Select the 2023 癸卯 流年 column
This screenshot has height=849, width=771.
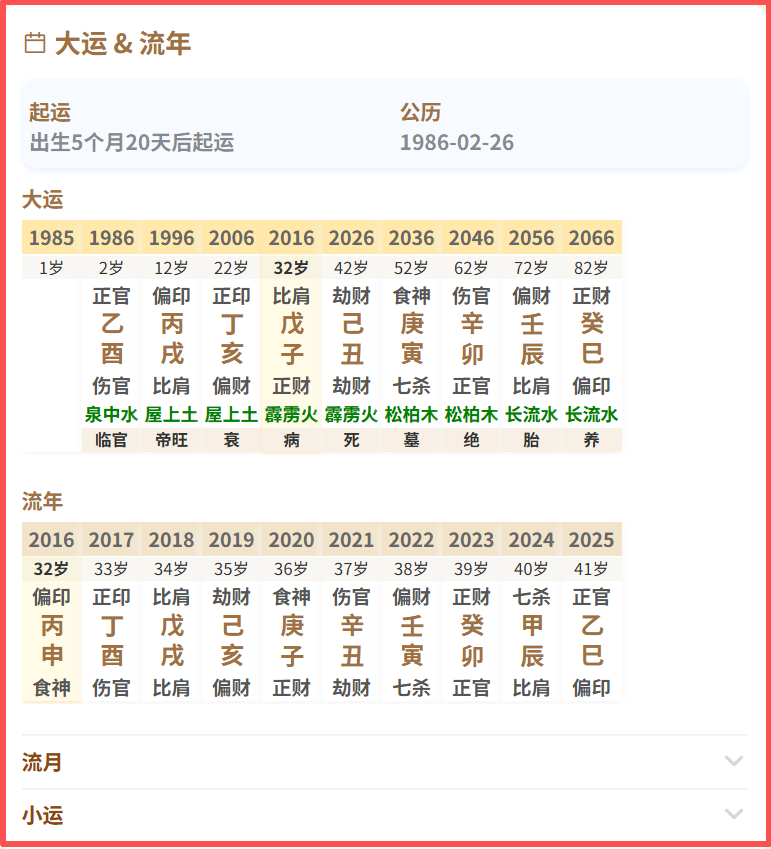pos(471,641)
